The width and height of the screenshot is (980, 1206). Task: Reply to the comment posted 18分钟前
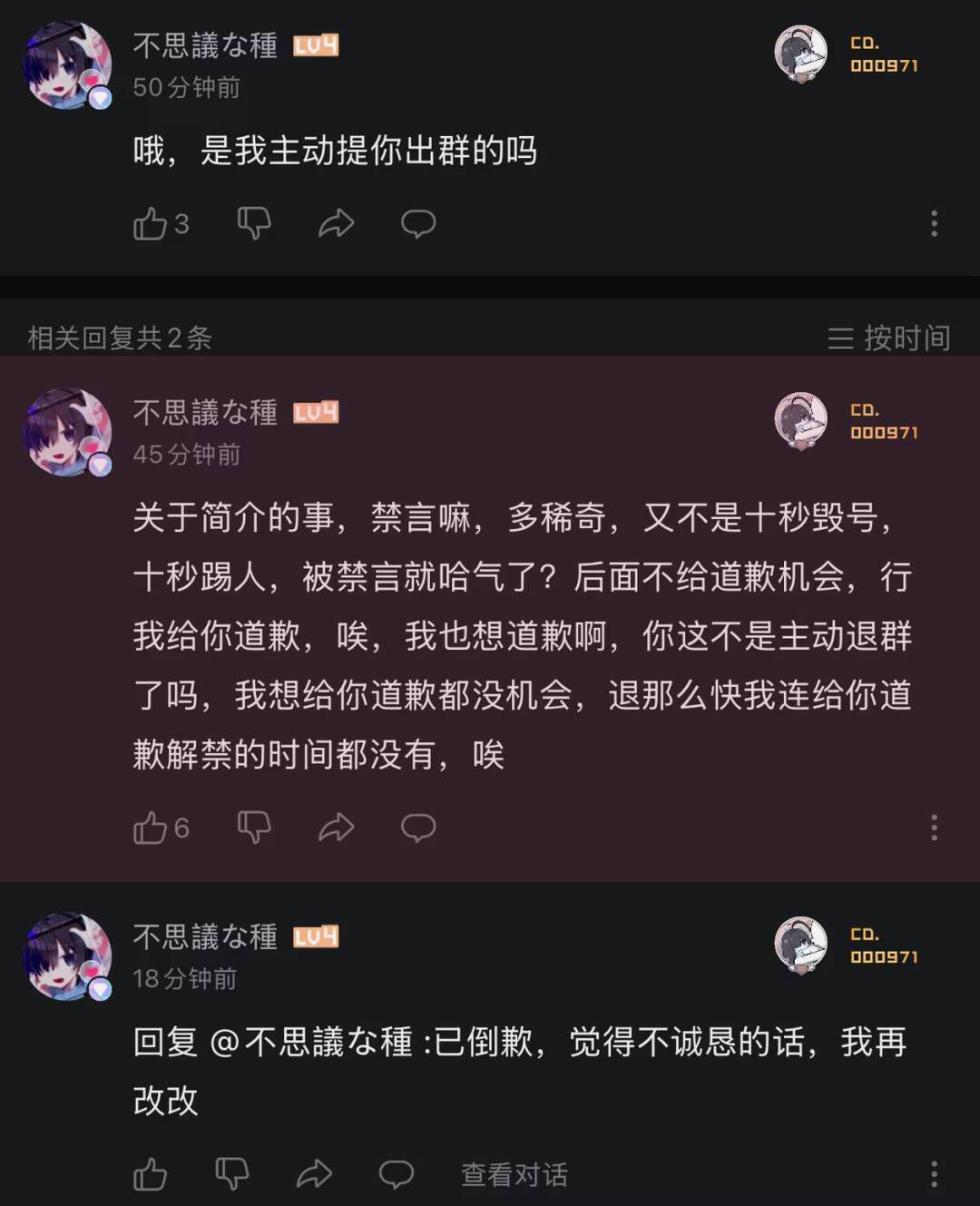397,1174
